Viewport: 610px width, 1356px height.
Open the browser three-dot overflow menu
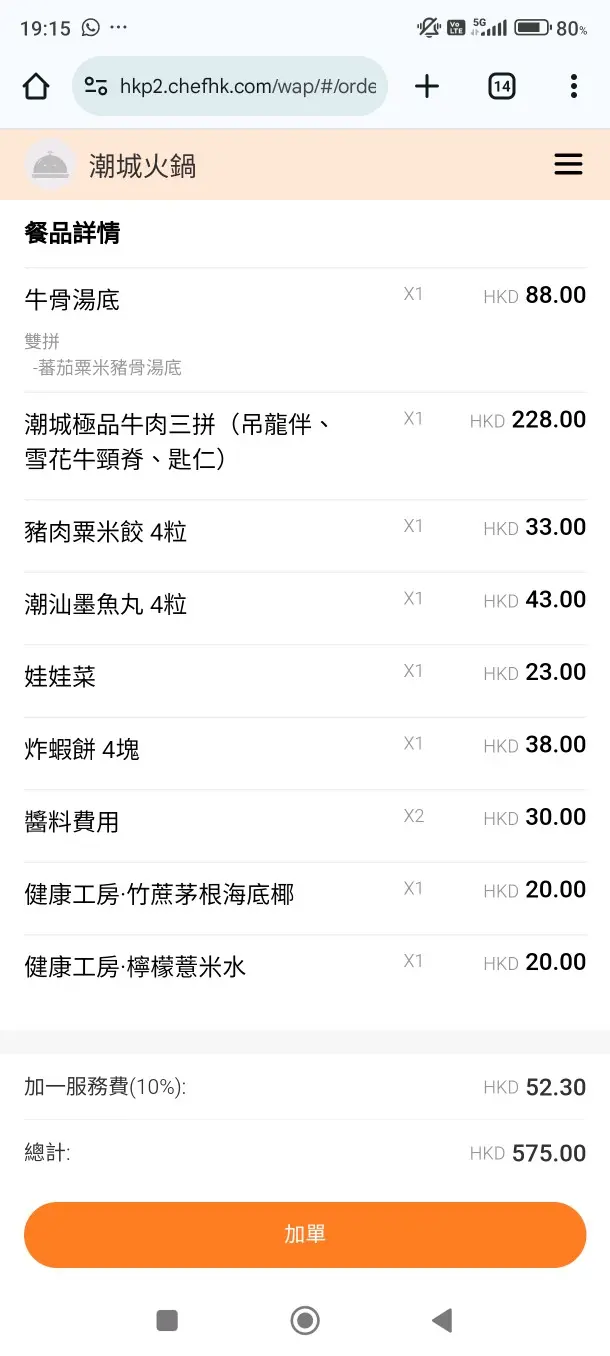573,86
